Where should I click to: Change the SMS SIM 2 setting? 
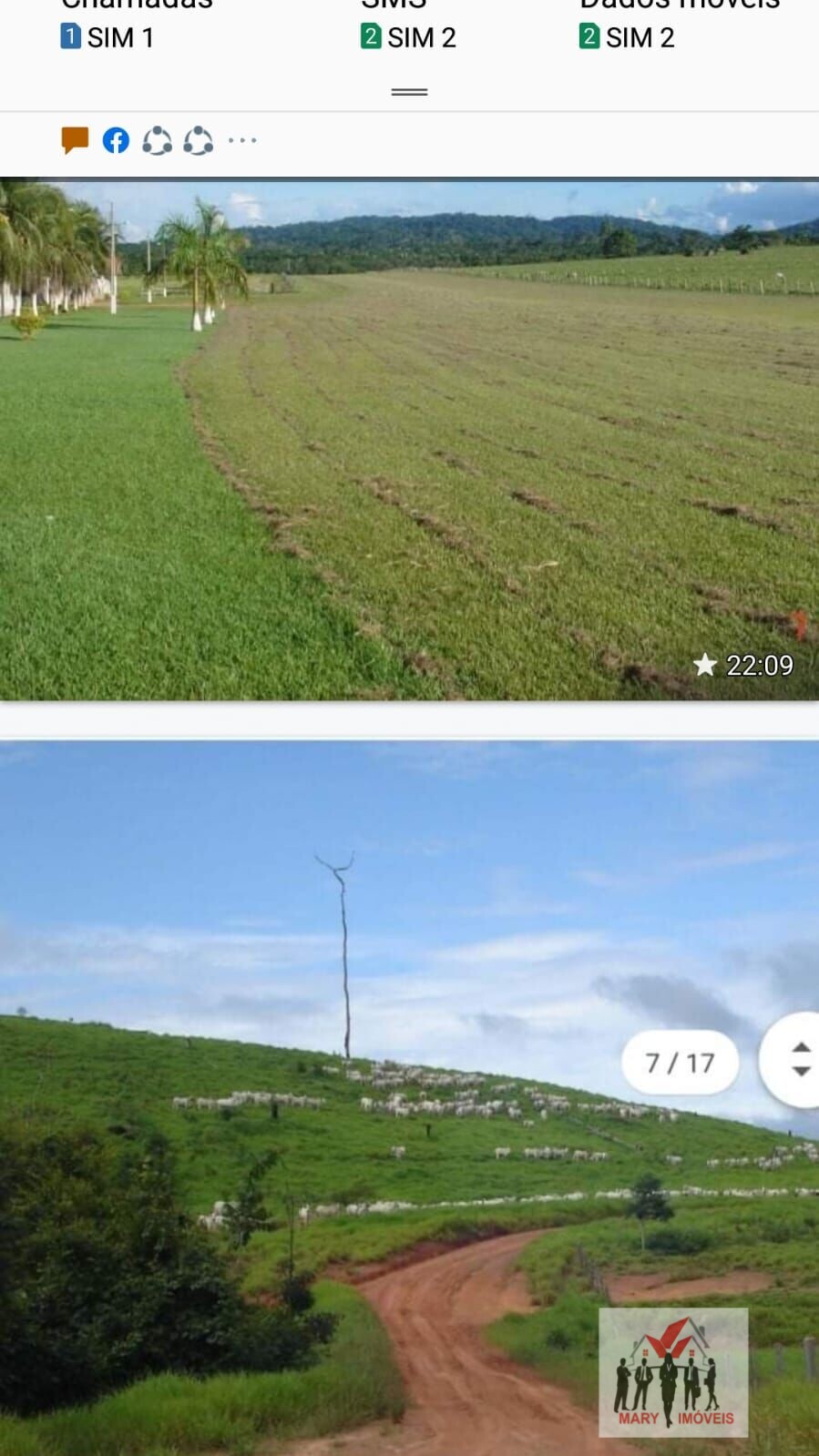tap(408, 37)
